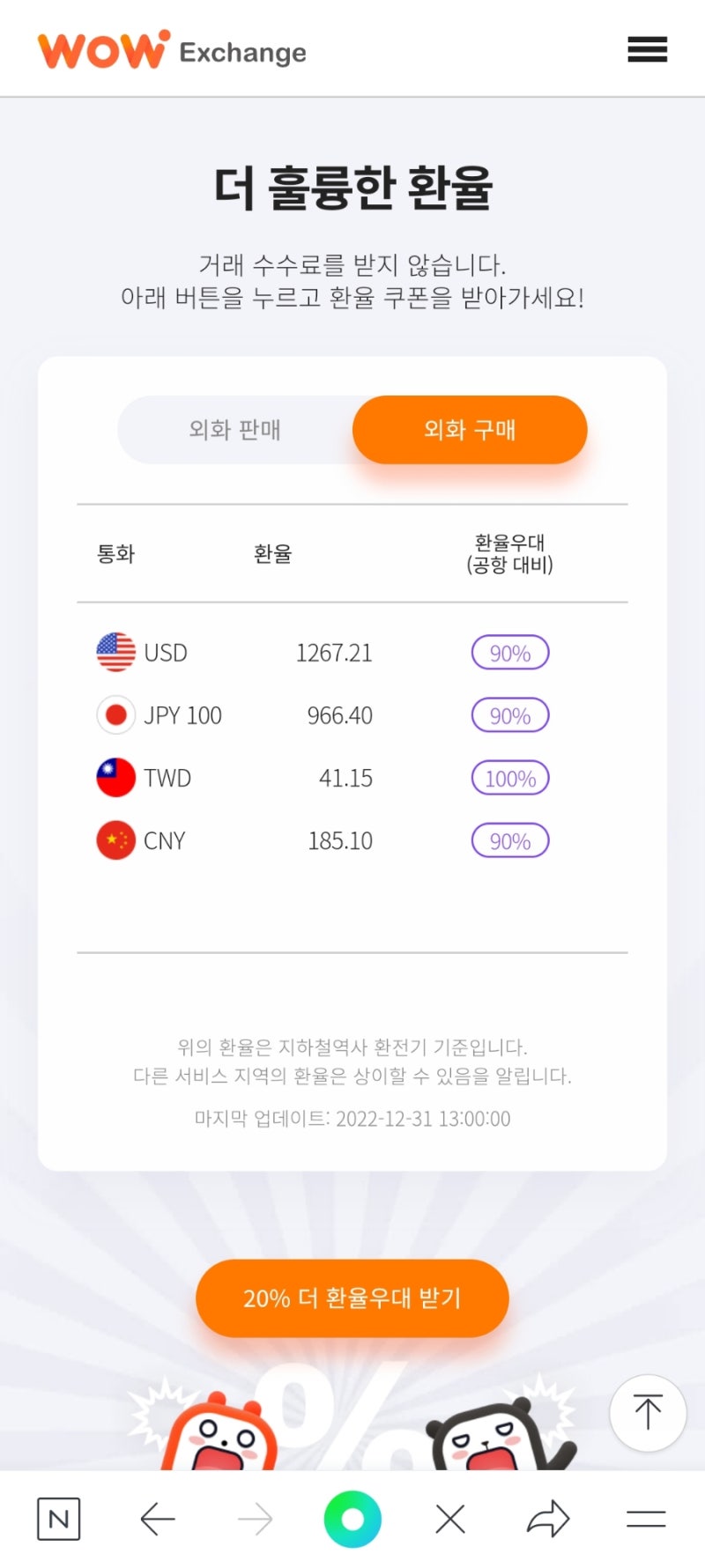Viewport: 705px width, 1568px height.
Task: Select the 90% badge next to USD
Action: click(510, 653)
